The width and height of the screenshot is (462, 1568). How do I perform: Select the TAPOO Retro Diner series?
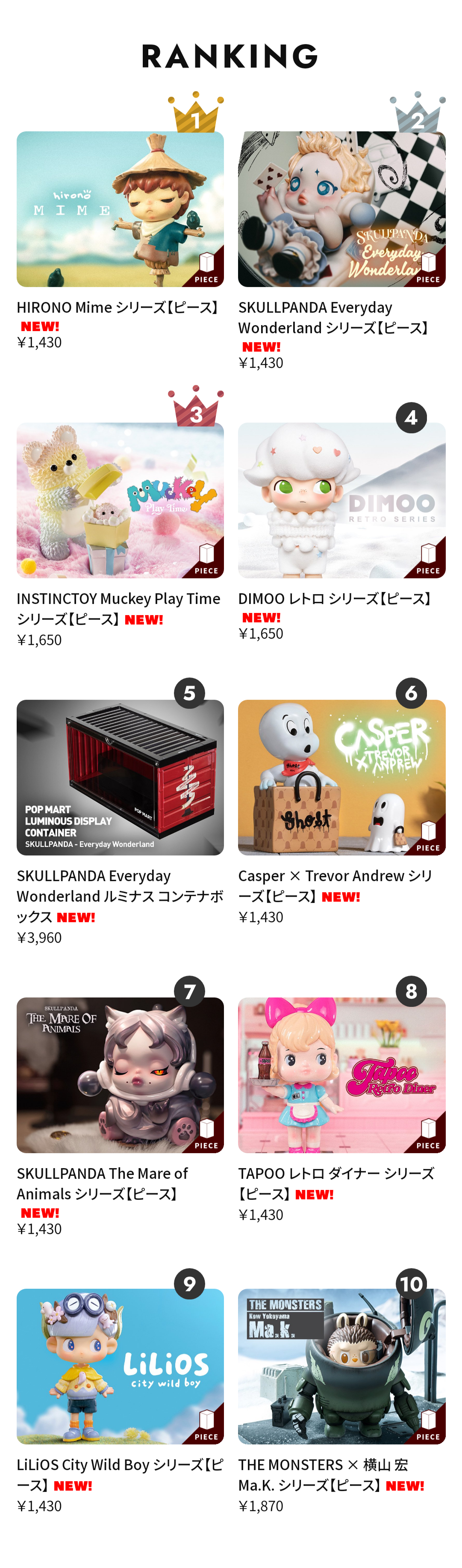(341, 1074)
